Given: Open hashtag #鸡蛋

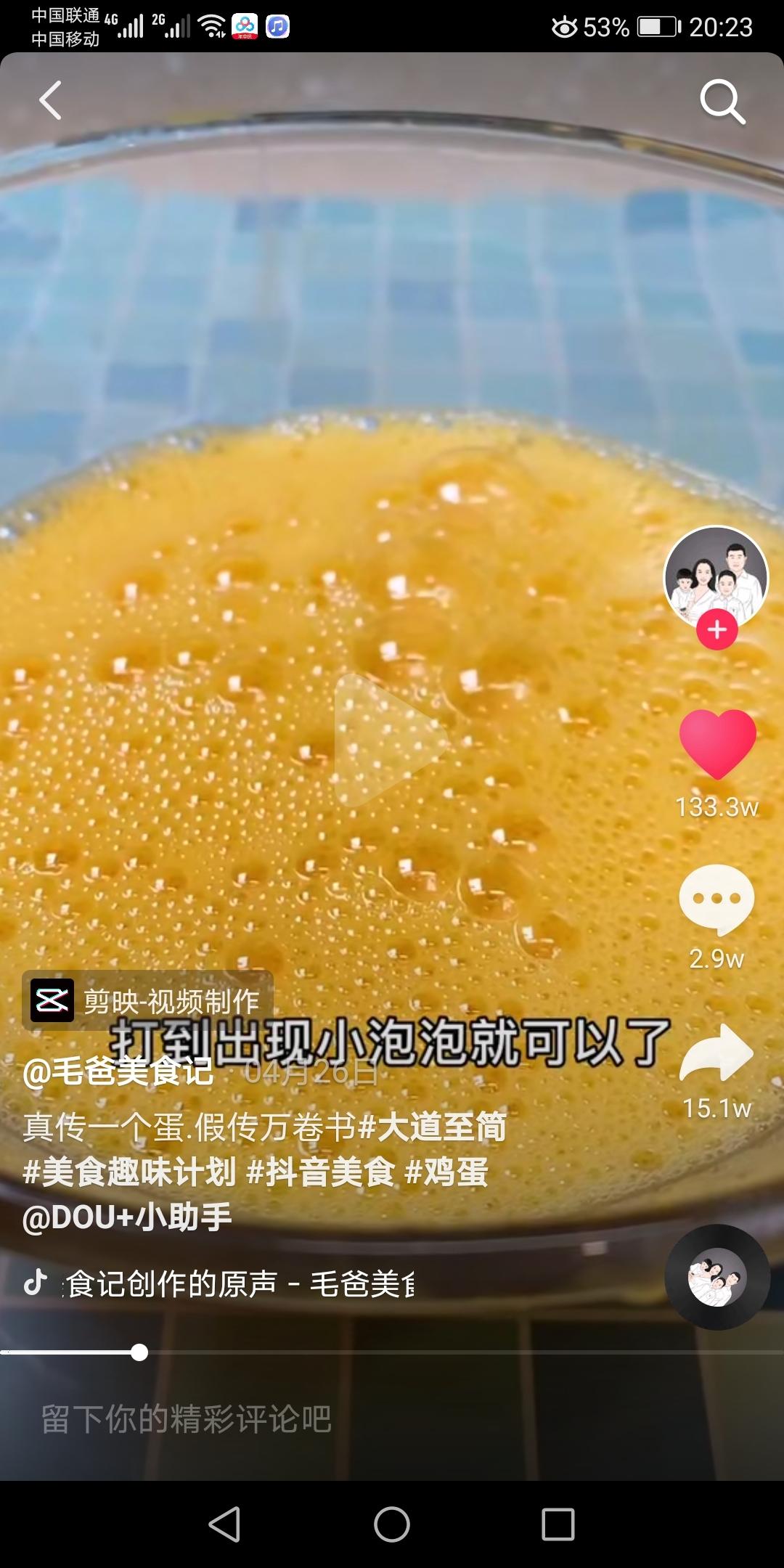Looking at the screenshot, I should click(446, 1172).
